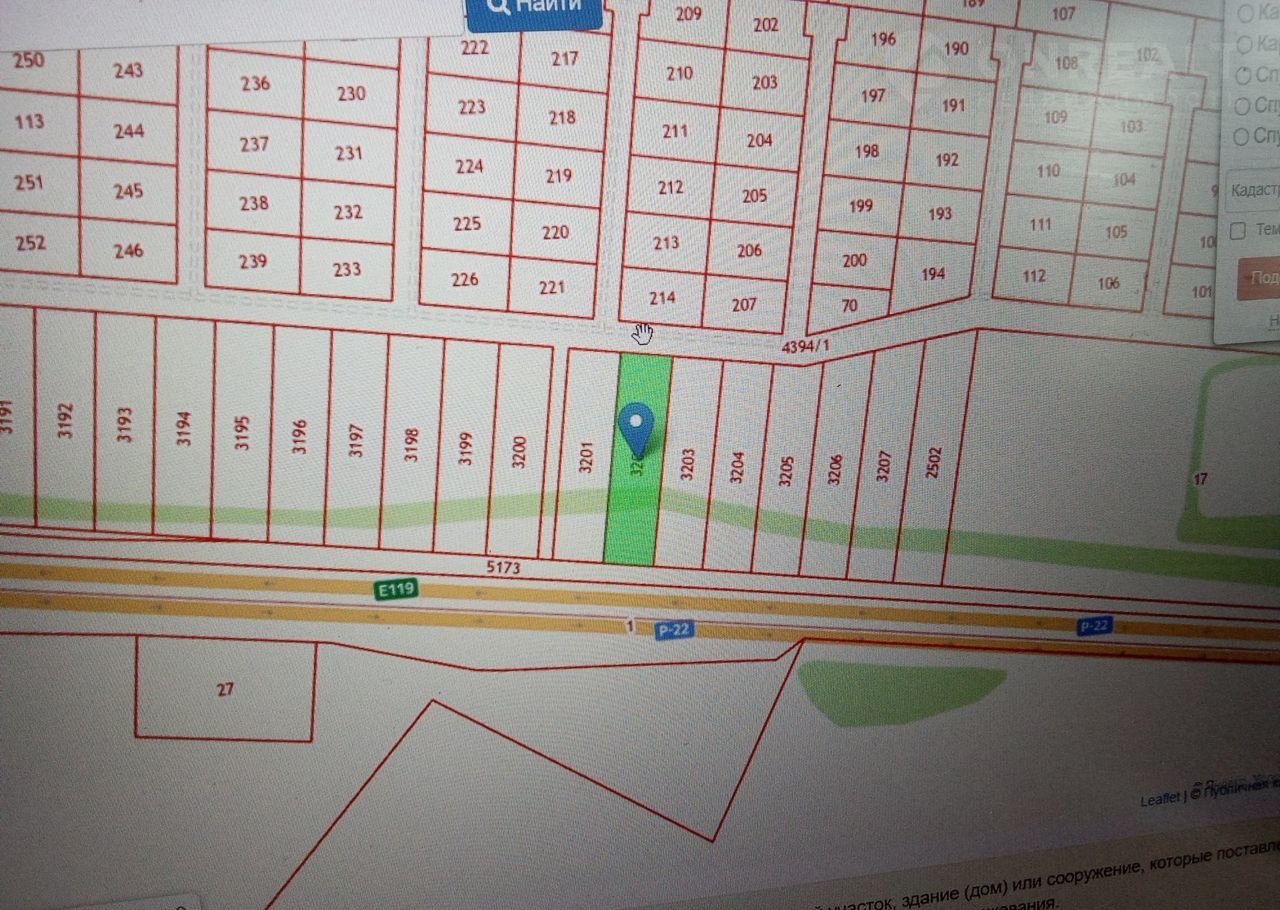The image size is (1280, 910).
Task: Tick the Тем… checkbox in the side panel
Action: (1238, 231)
